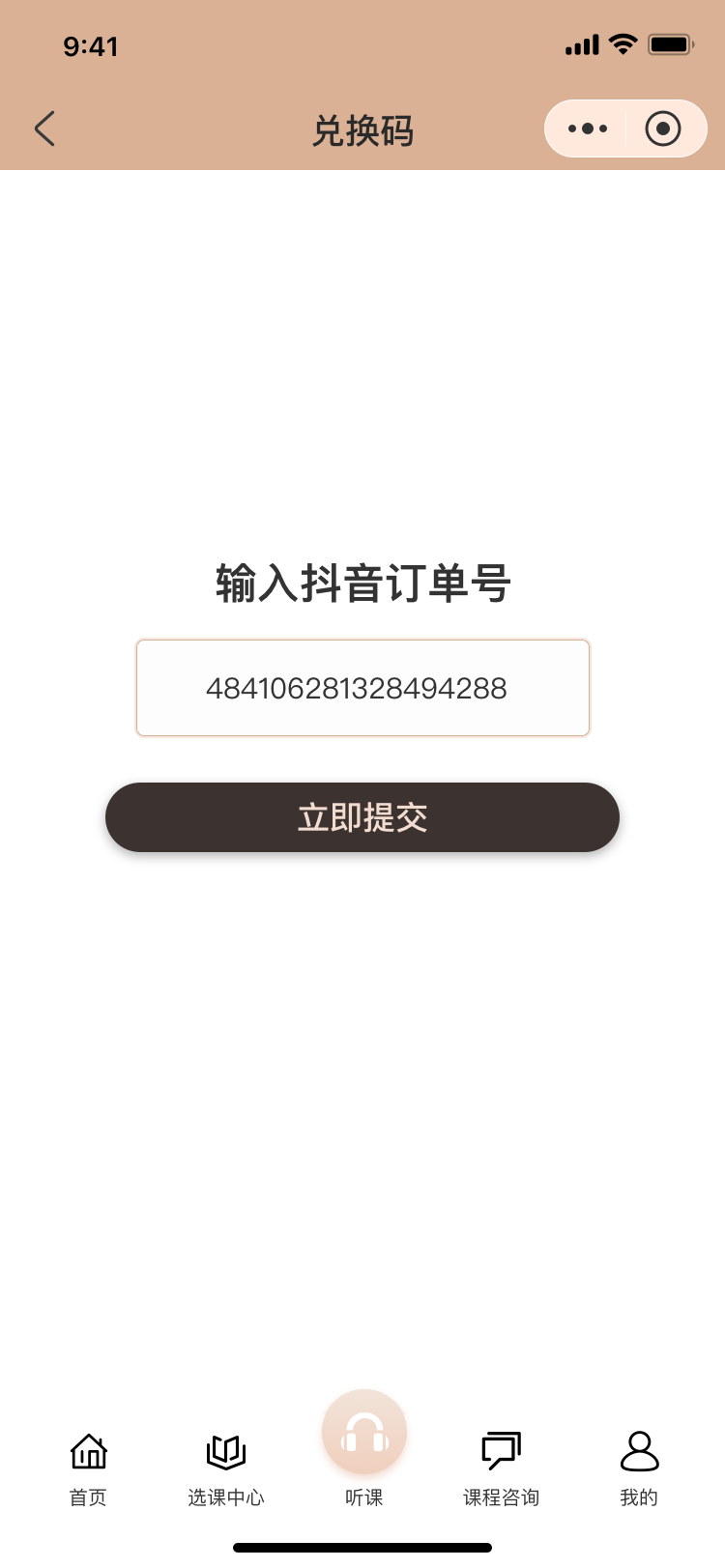Open the 课程咨询 tab
The height and width of the screenshot is (1568, 725).
501,1468
